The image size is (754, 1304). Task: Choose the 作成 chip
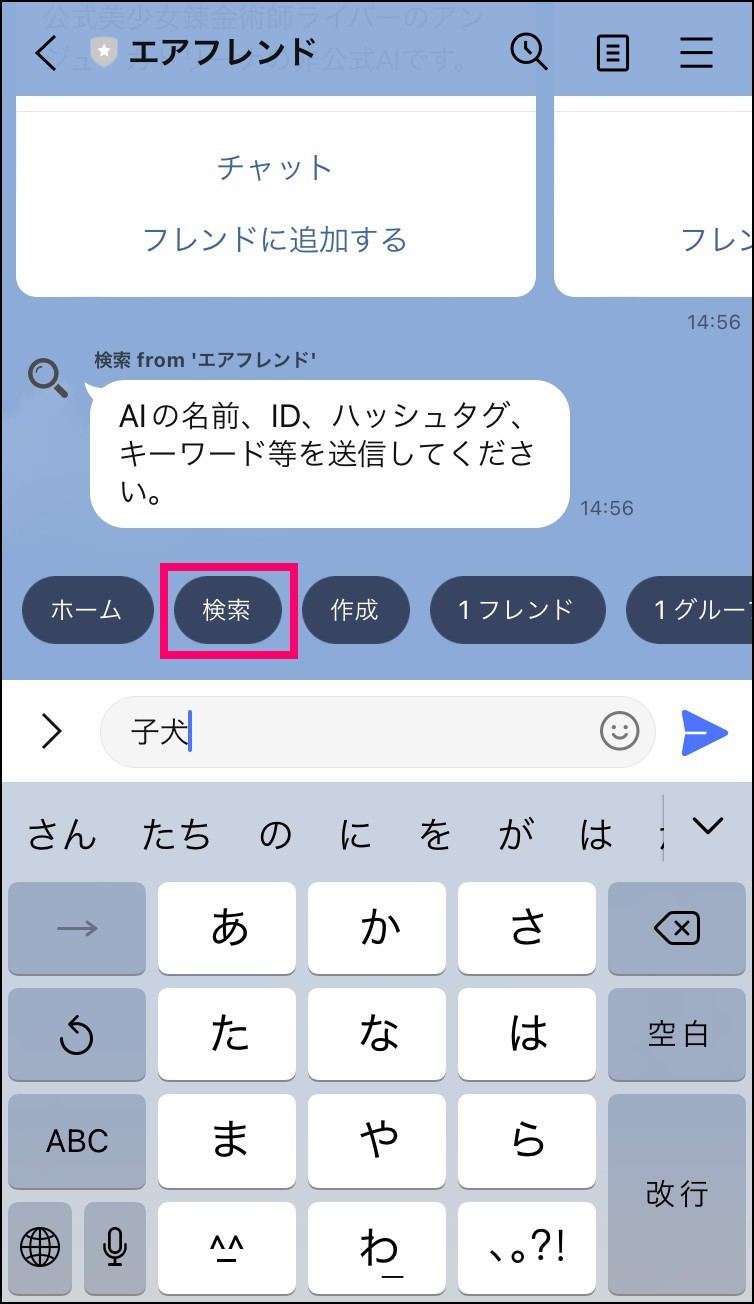coord(355,609)
